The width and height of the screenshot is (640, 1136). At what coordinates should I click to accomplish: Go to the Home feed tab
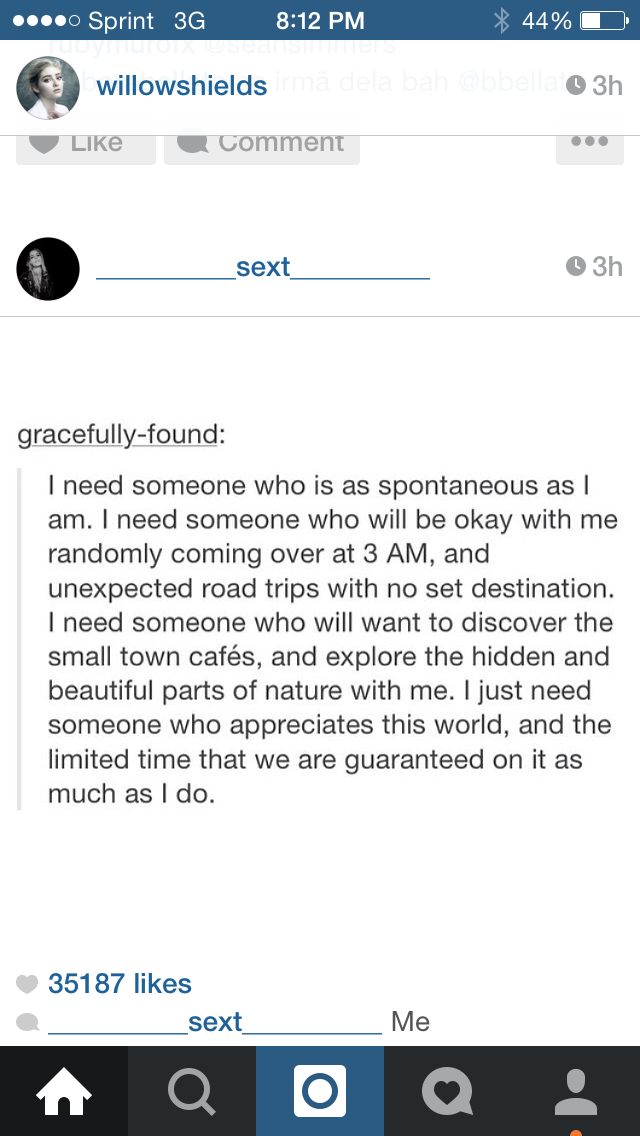click(x=64, y=1091)
